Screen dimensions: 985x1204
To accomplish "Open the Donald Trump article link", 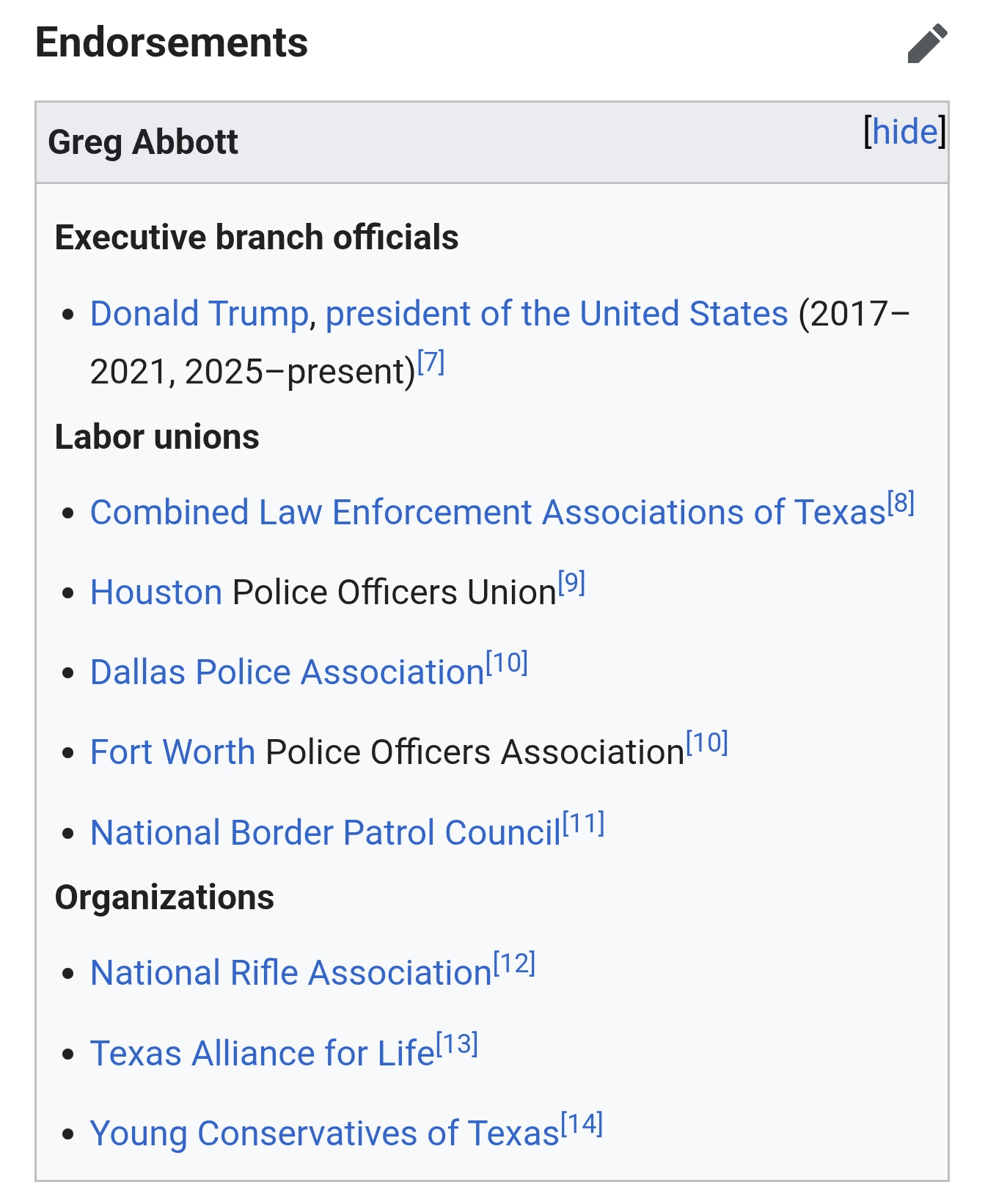I will pos(199,314).
